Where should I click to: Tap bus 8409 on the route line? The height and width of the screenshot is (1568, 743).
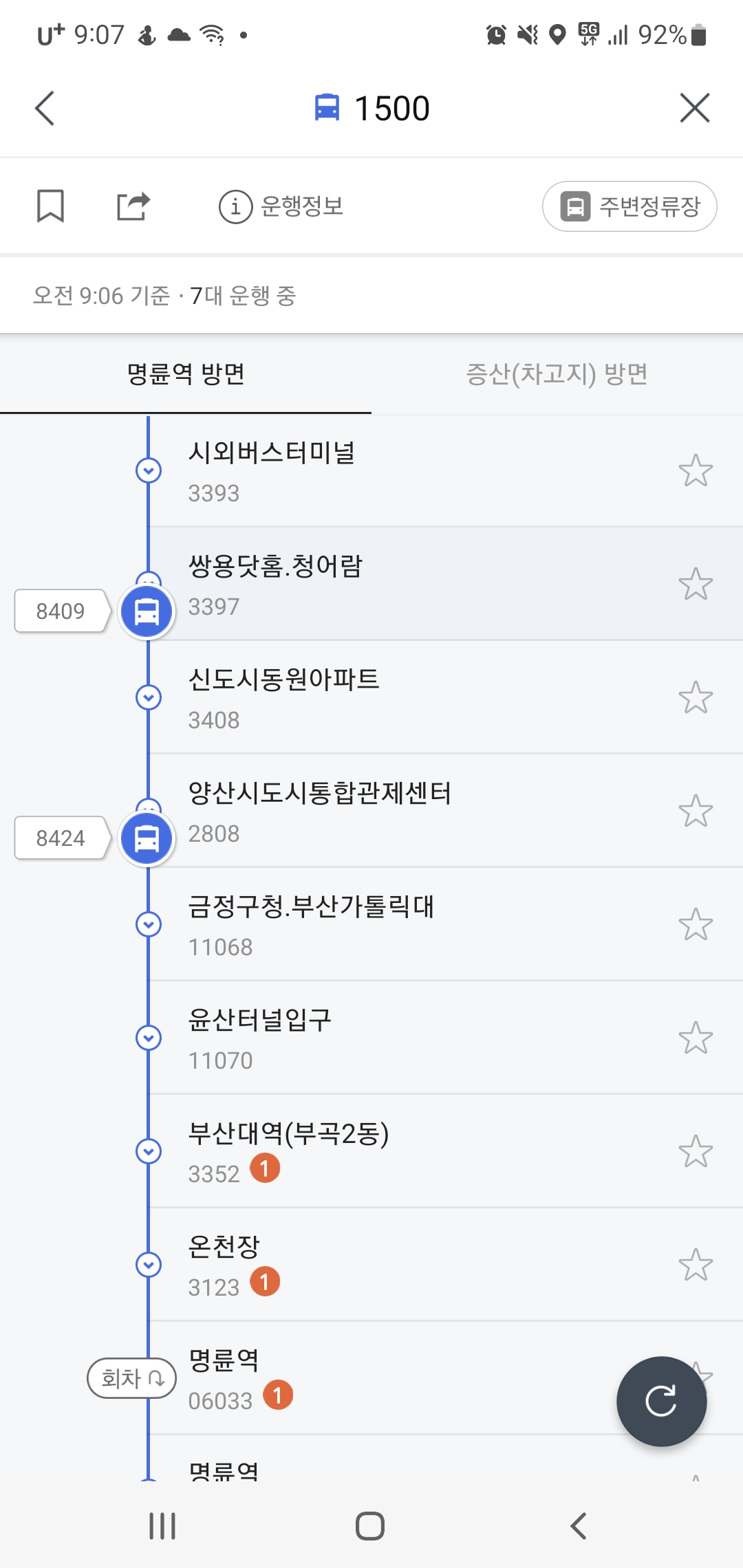[x=147, y=611]
